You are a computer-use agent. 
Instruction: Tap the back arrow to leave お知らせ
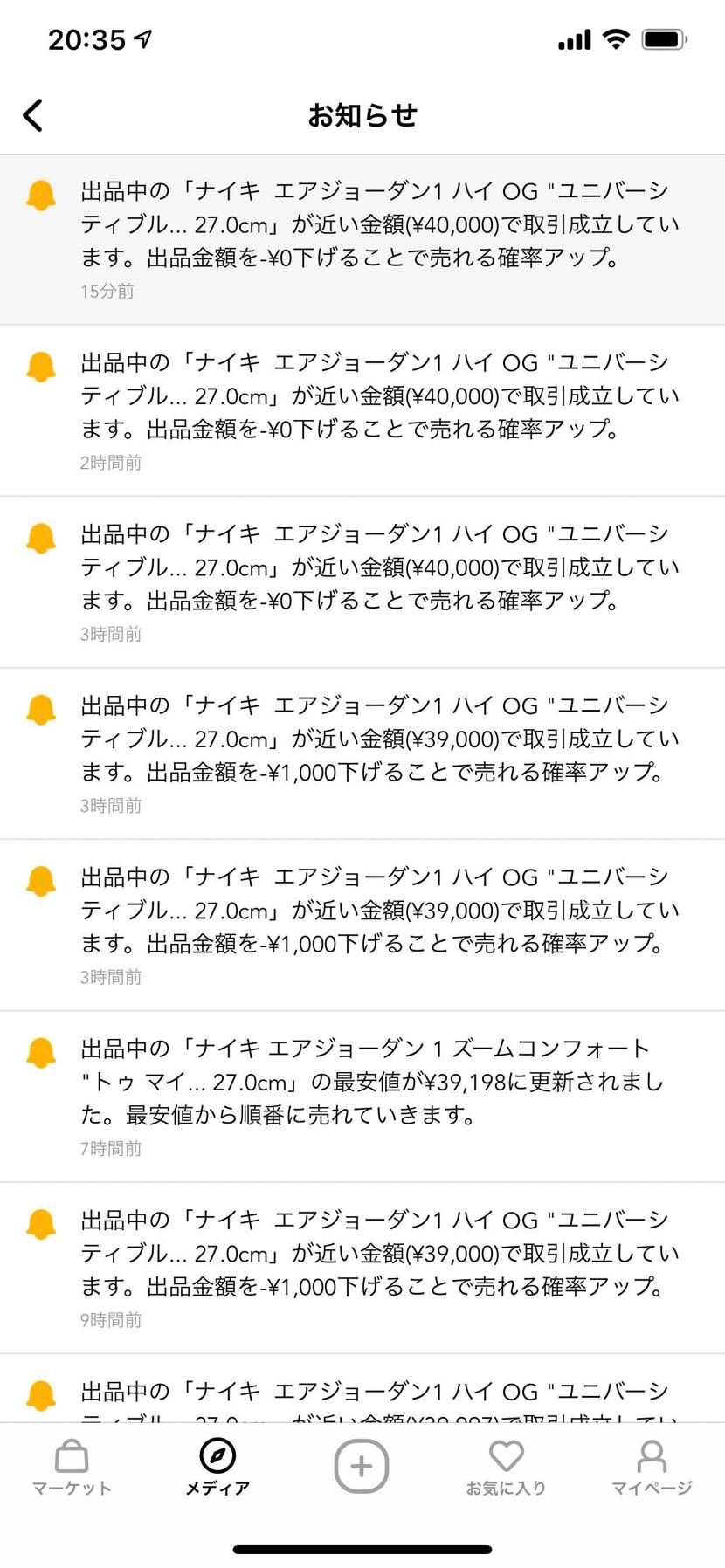[x=33, y=114]
